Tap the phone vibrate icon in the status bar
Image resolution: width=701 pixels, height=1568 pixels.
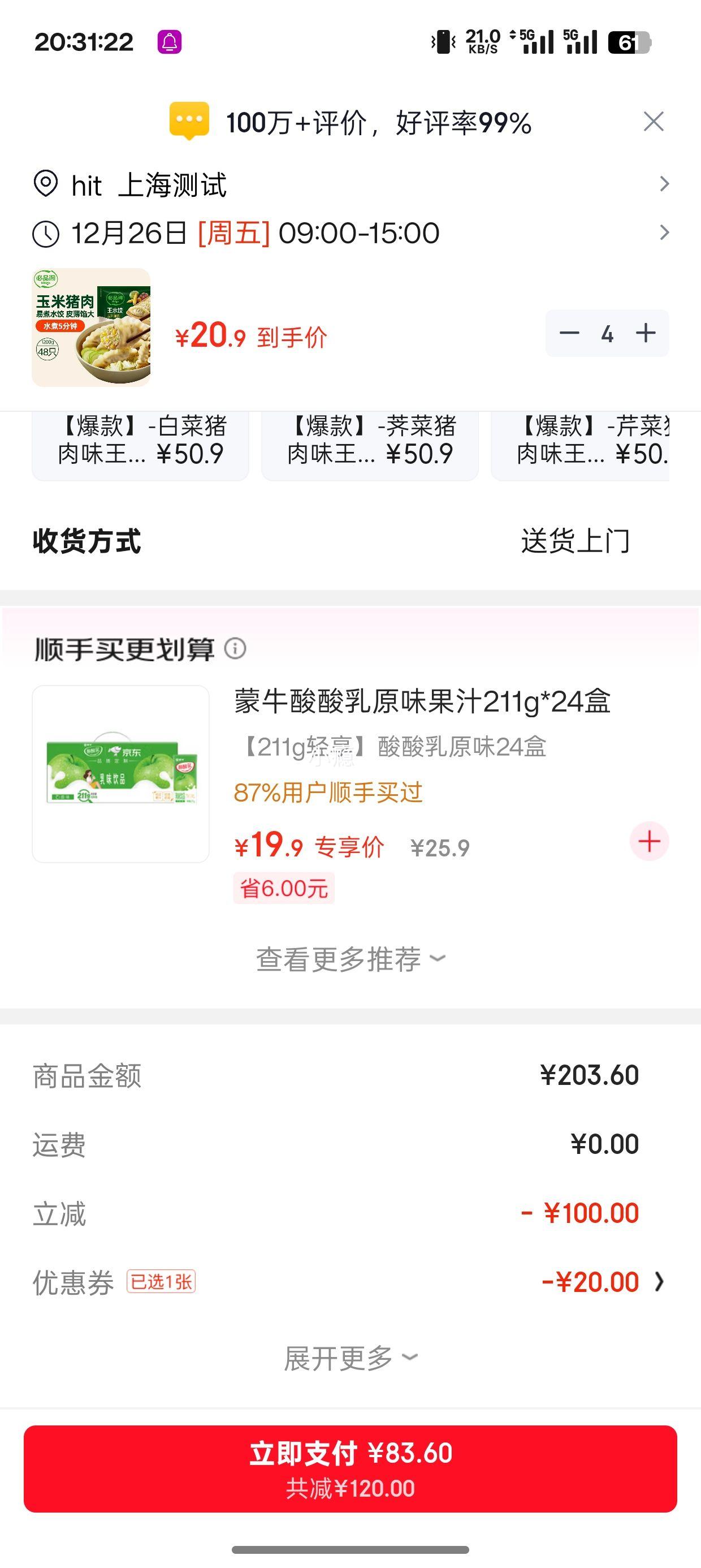pyautogui.click(x=443, y=41)
